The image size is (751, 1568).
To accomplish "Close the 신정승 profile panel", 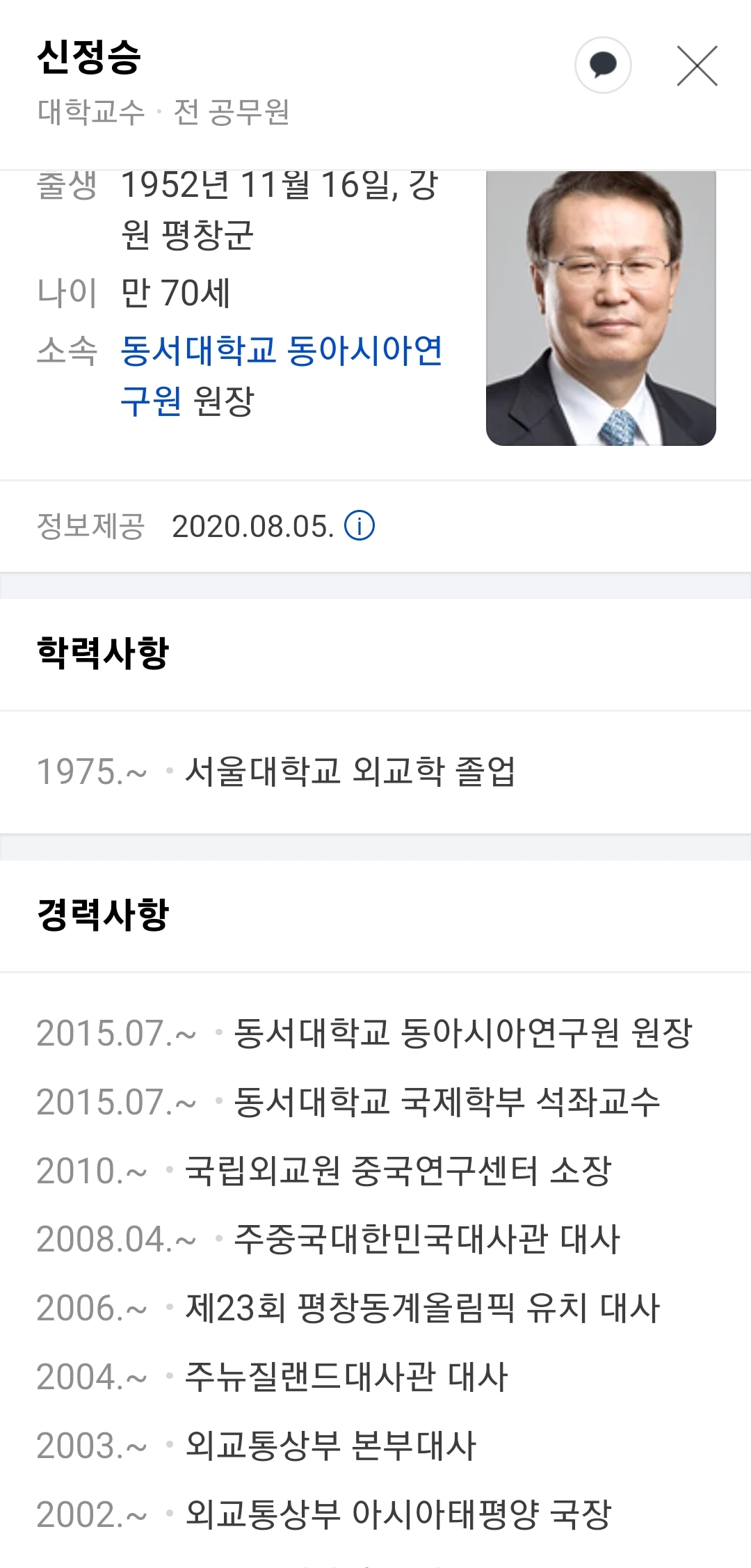I will pos(697,66).
